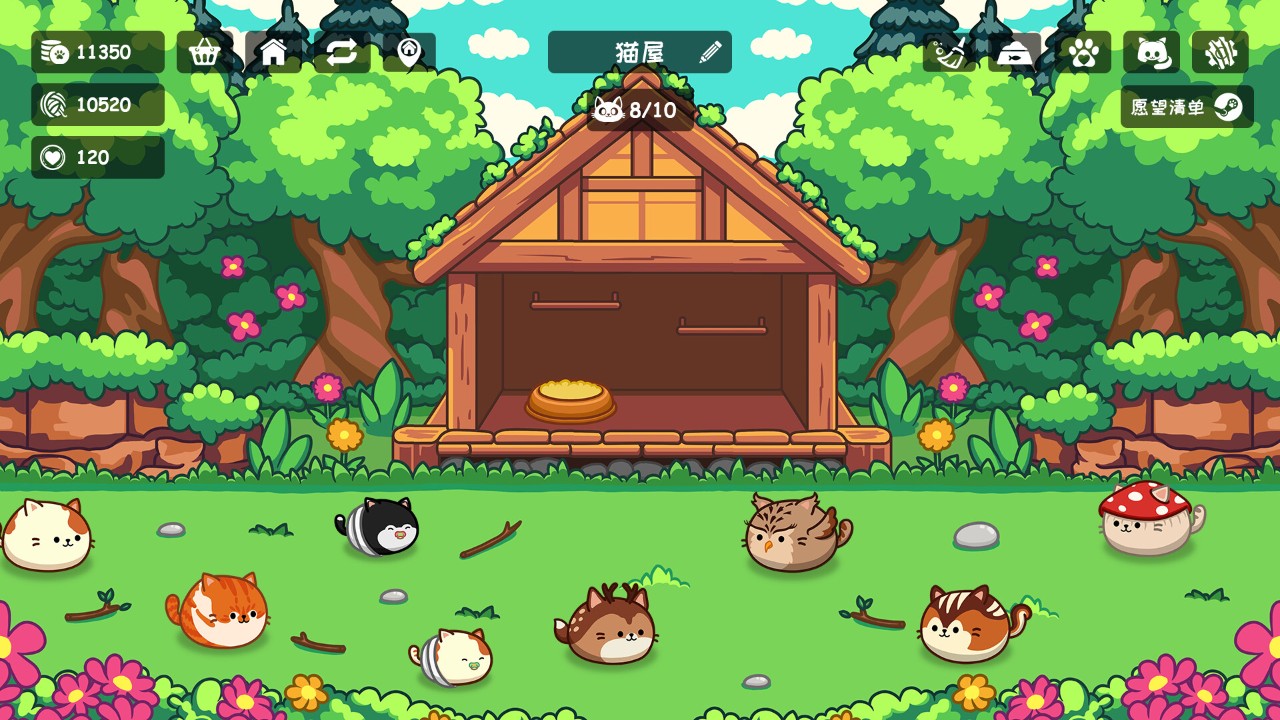Open the 愿望清单 Steam wishlist button

point(1186,107)
